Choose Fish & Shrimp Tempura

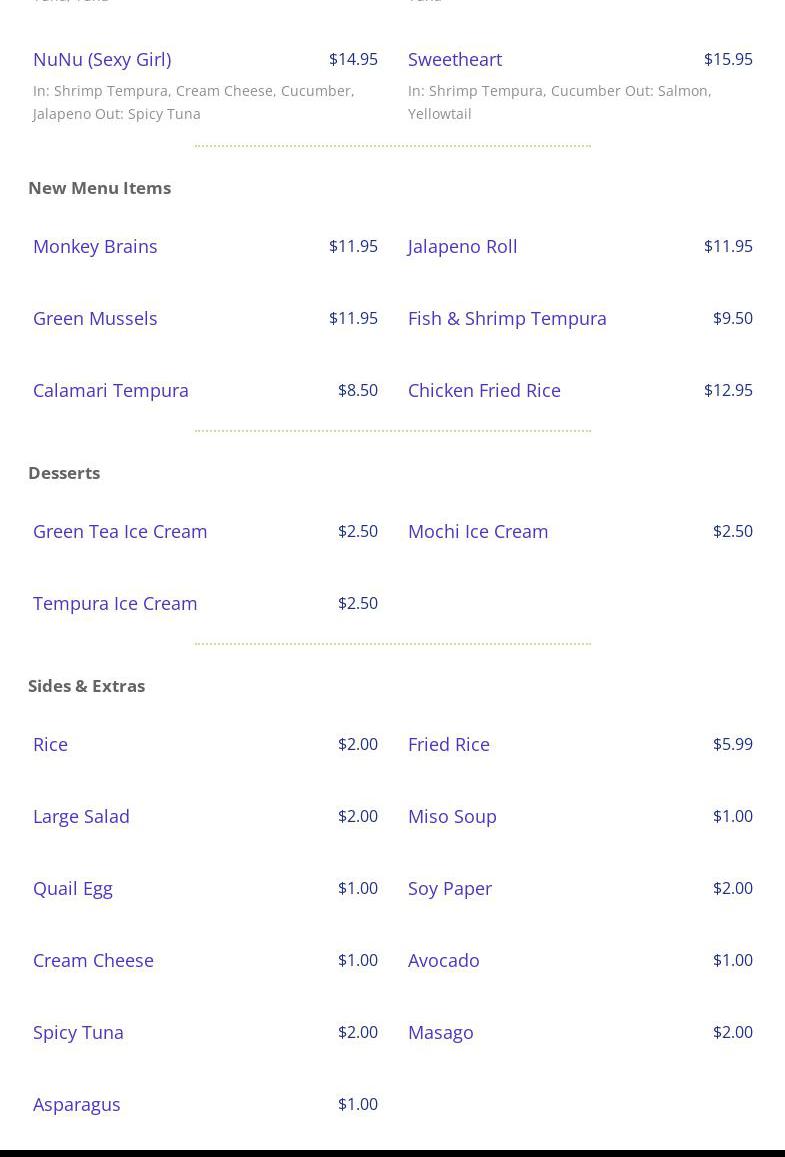(507, 318)
